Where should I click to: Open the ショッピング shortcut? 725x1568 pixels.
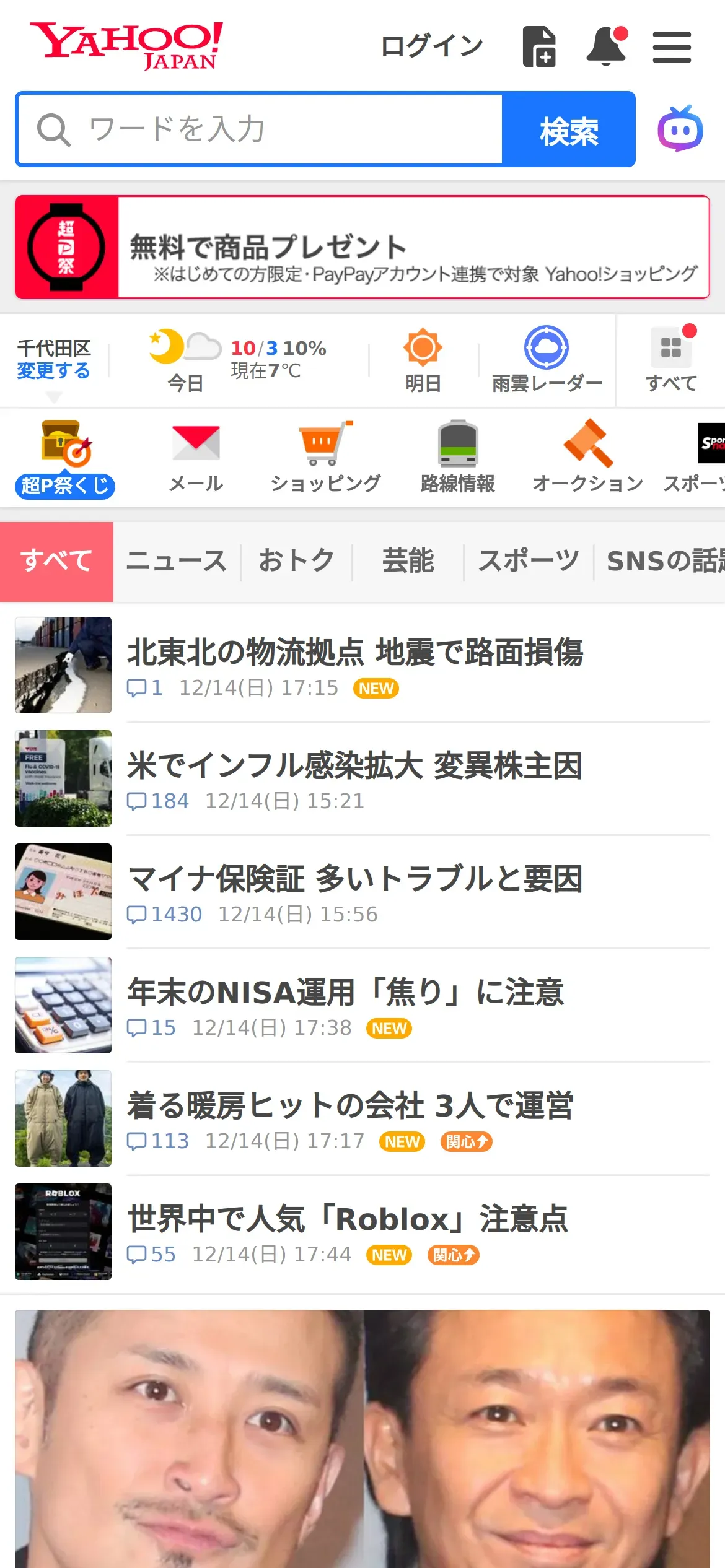325,456
